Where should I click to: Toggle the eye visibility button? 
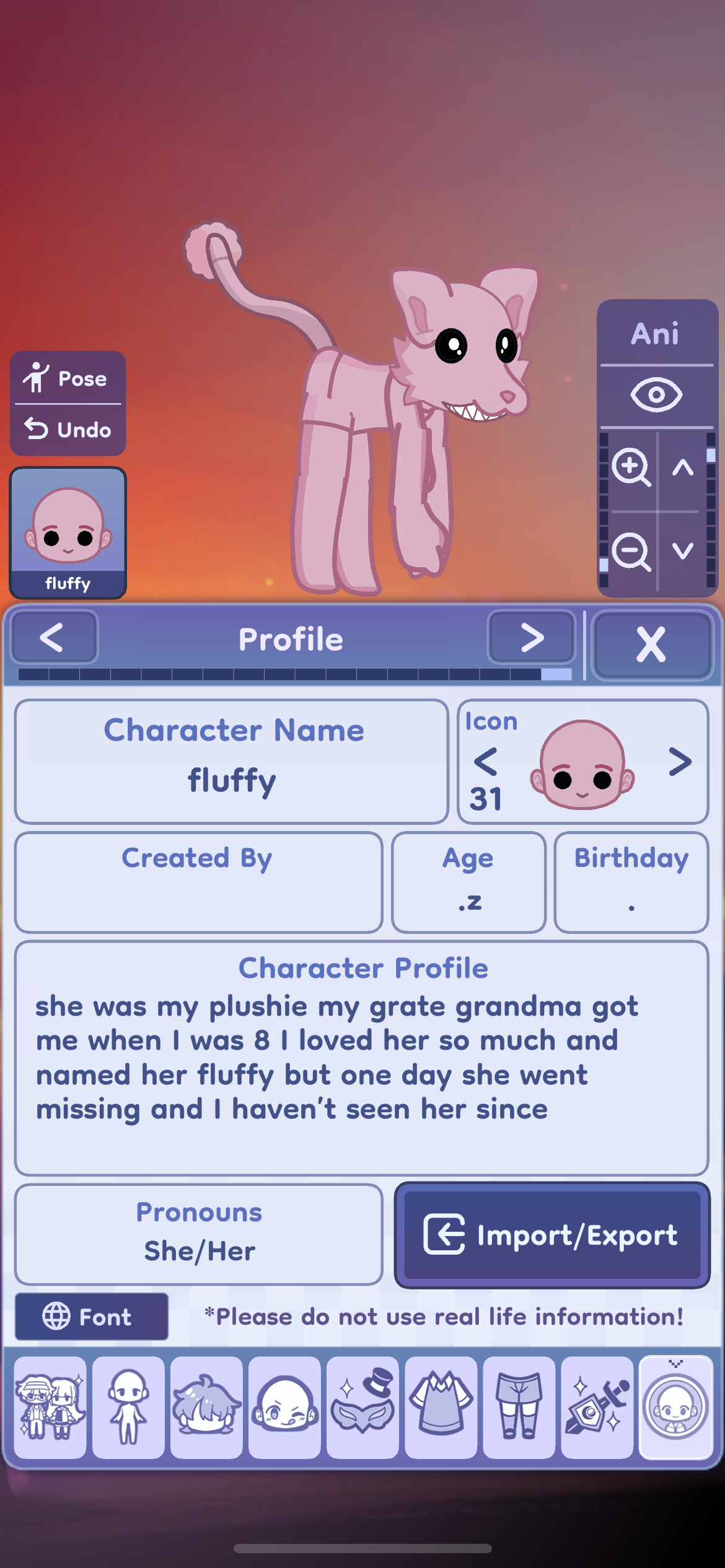pos(656,395)
